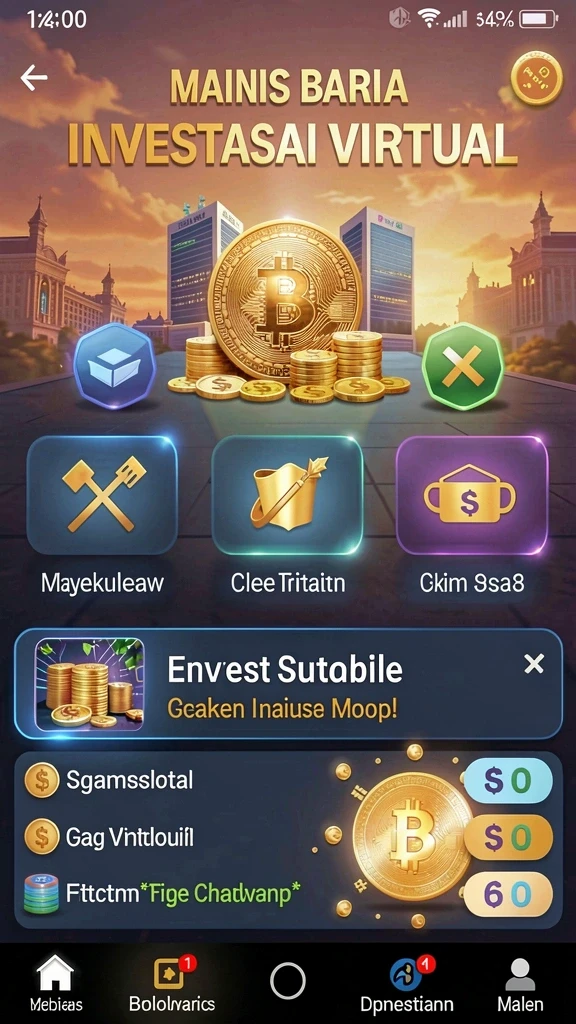Go back using the top-left arrow
Viewport: 576px width, 1024px height.
coord(34,78)
